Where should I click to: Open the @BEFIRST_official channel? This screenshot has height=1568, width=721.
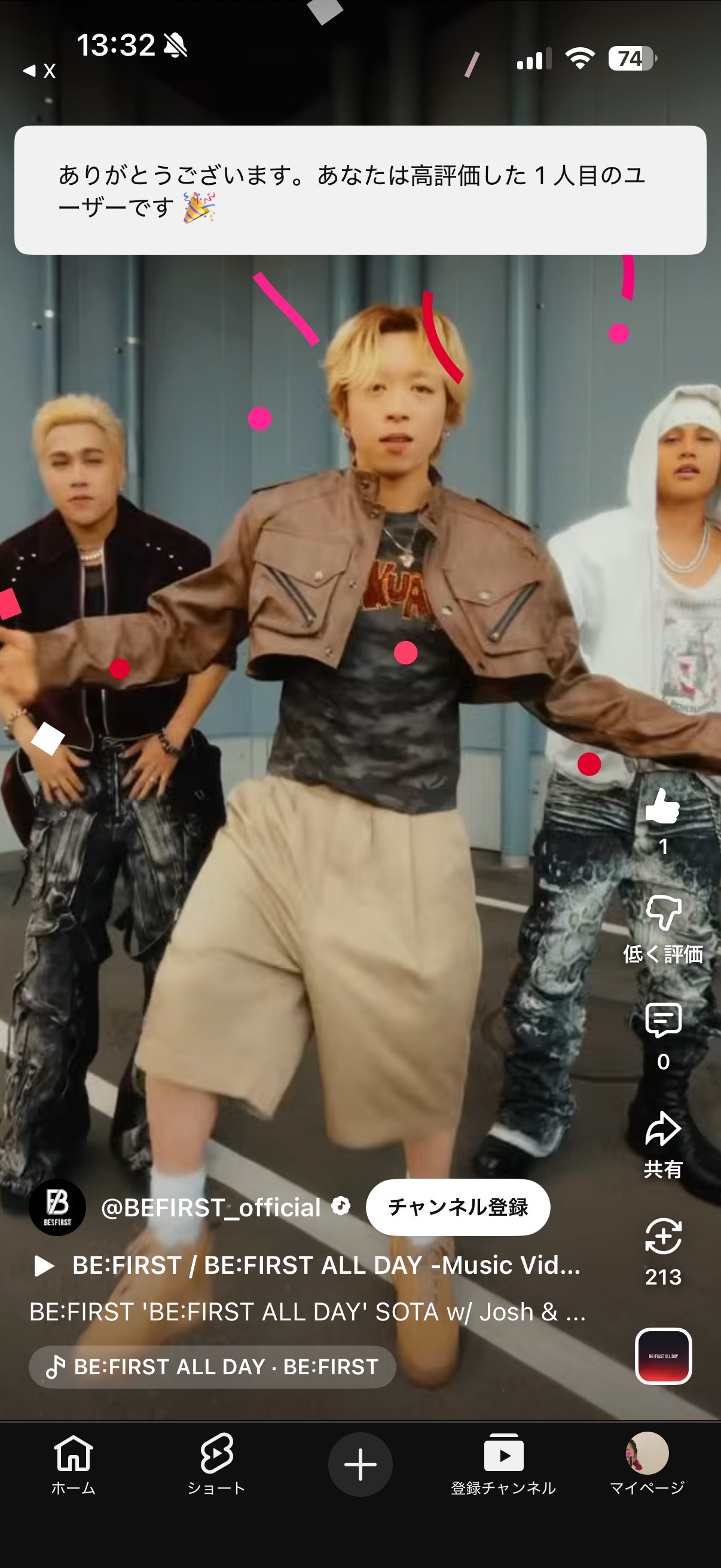click(x=210, y=1207)
